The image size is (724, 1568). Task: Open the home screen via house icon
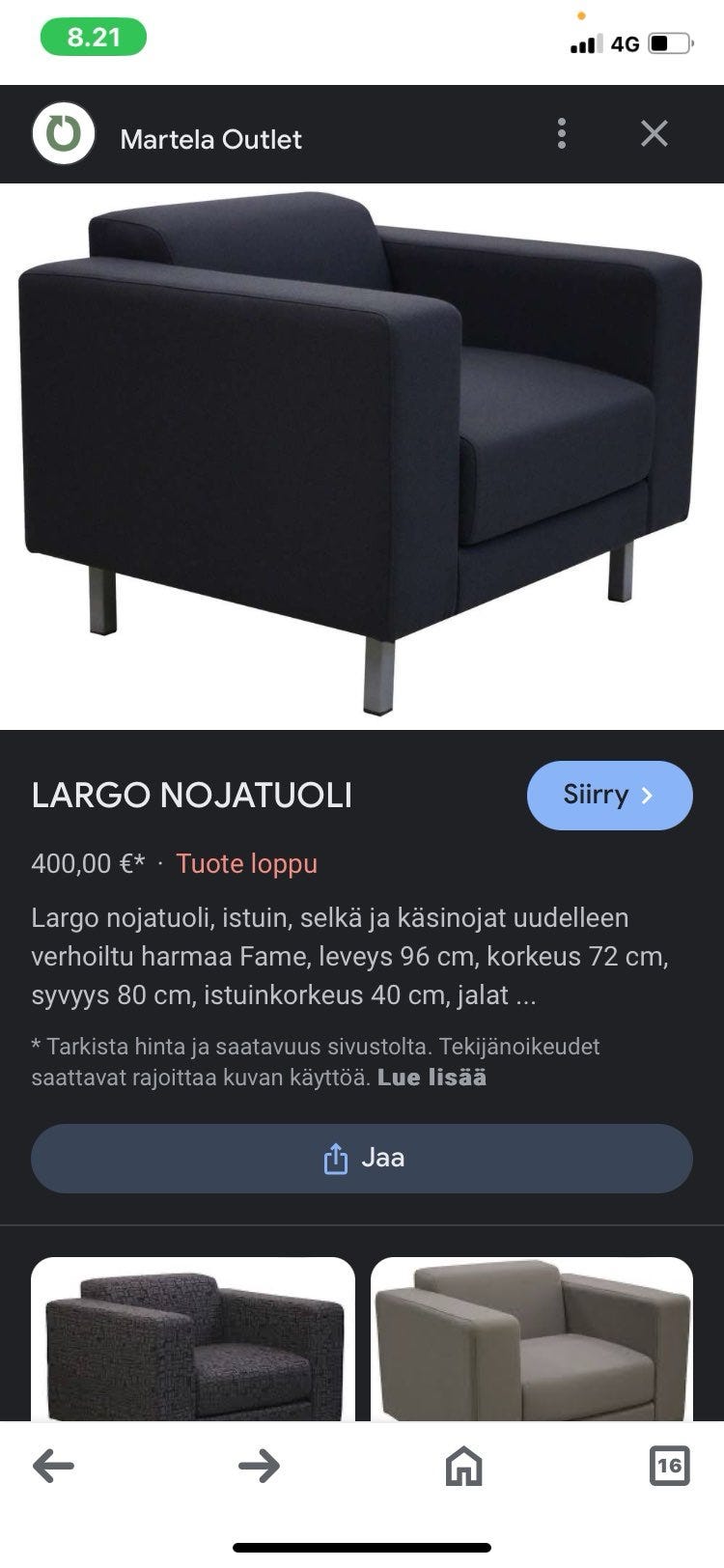463,1467
